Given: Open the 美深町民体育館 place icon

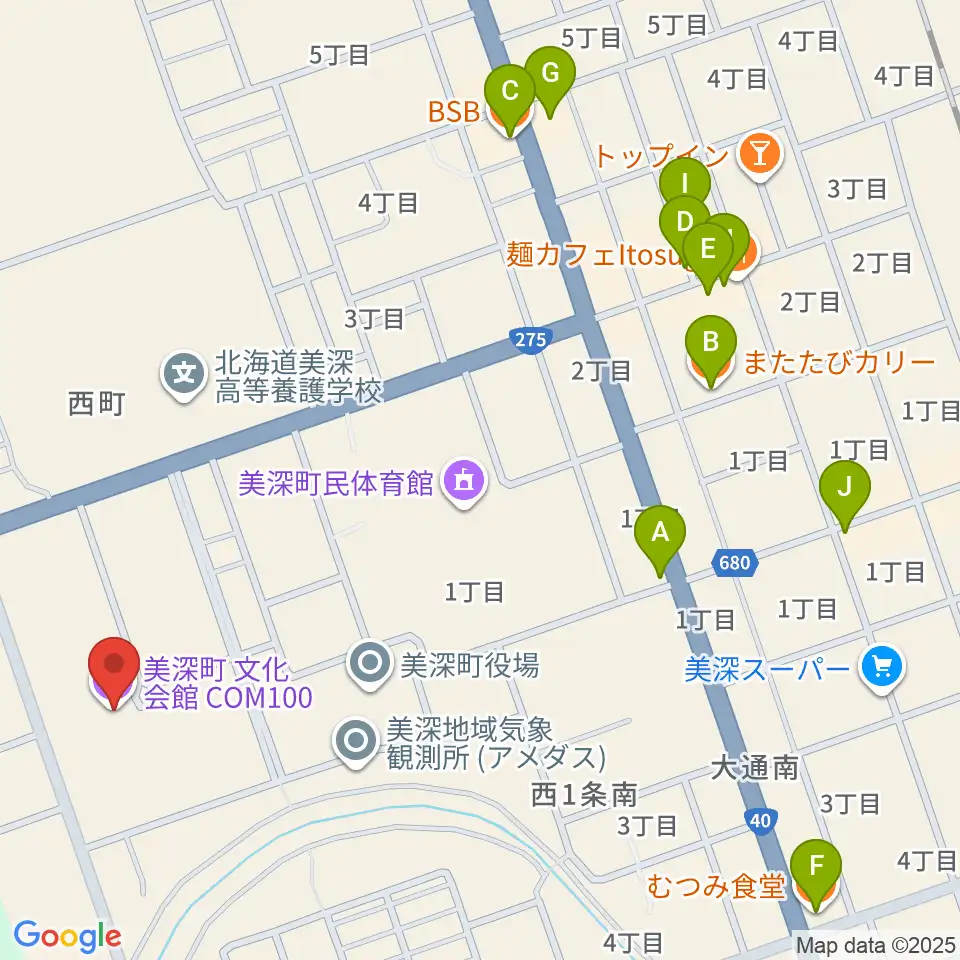Looking at the screenshot, I should pyautogui.click(x=465, y=483).
